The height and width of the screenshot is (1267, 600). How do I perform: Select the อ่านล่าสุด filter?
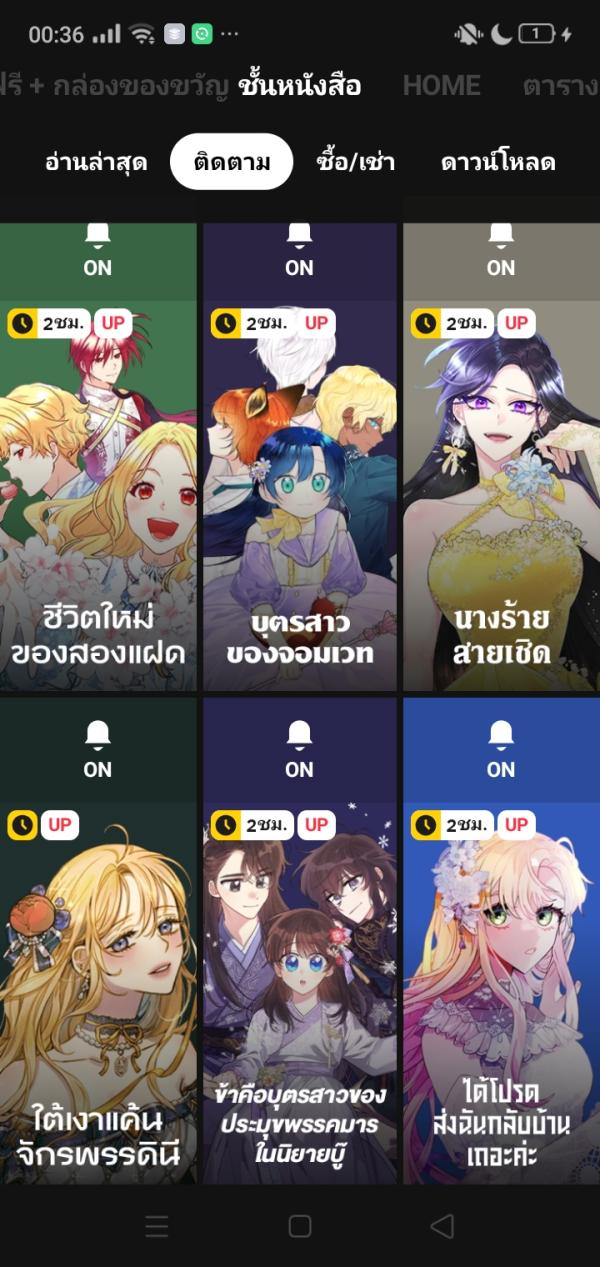pyautogui.click(x=96, y=162)
